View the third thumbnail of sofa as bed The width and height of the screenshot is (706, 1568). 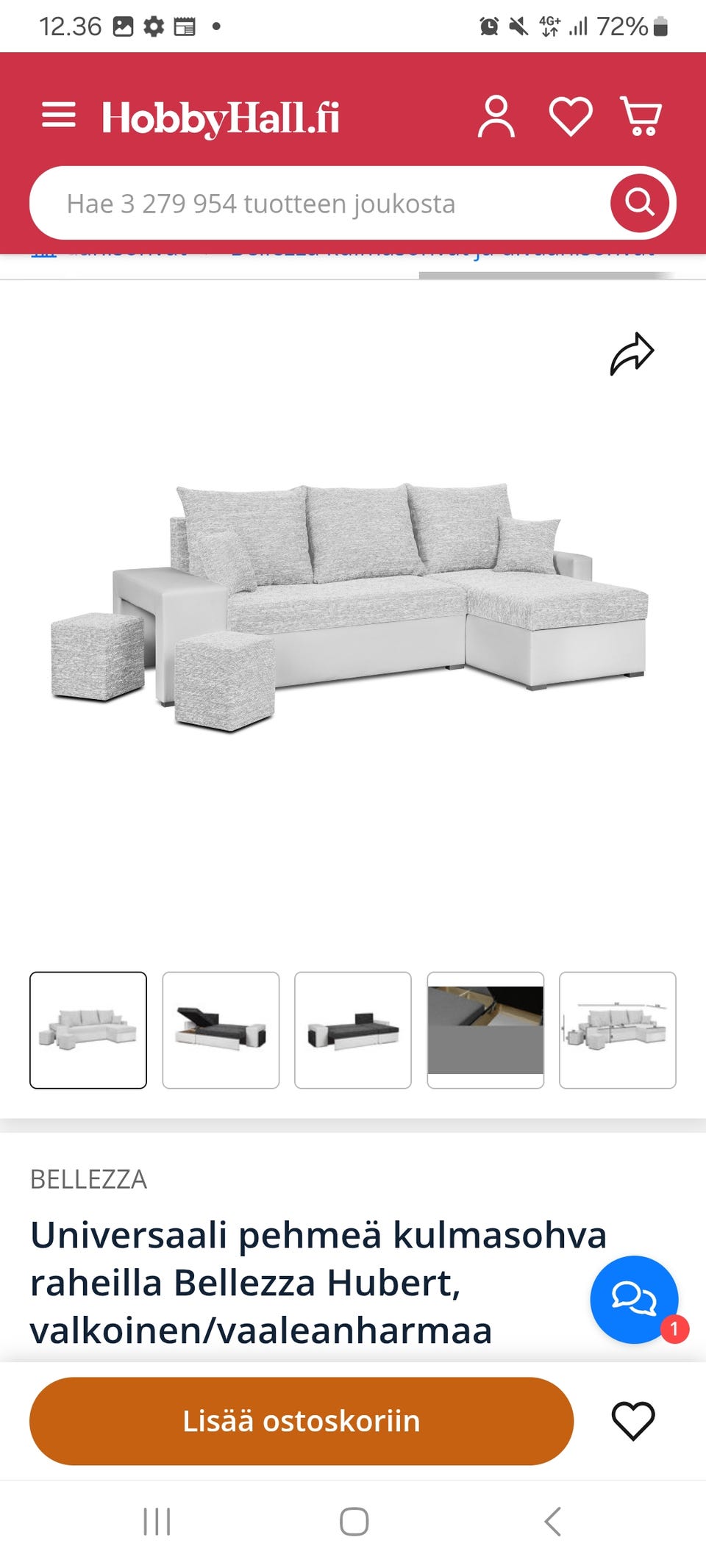tap(353, 1030)
